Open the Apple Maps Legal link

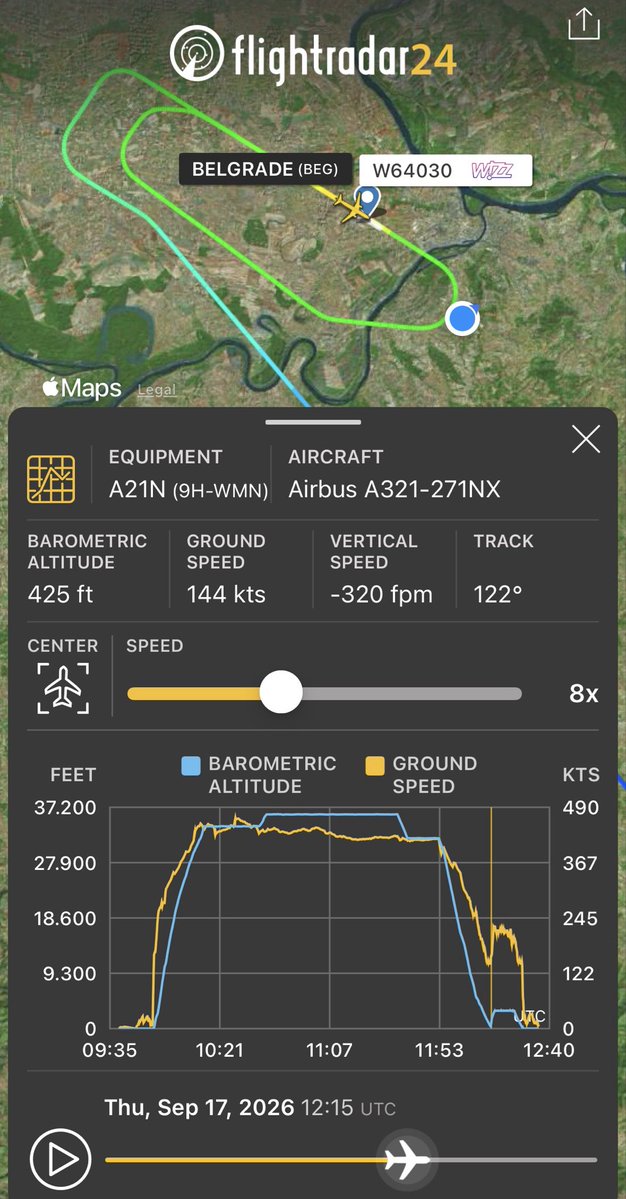tap(157, 390)
